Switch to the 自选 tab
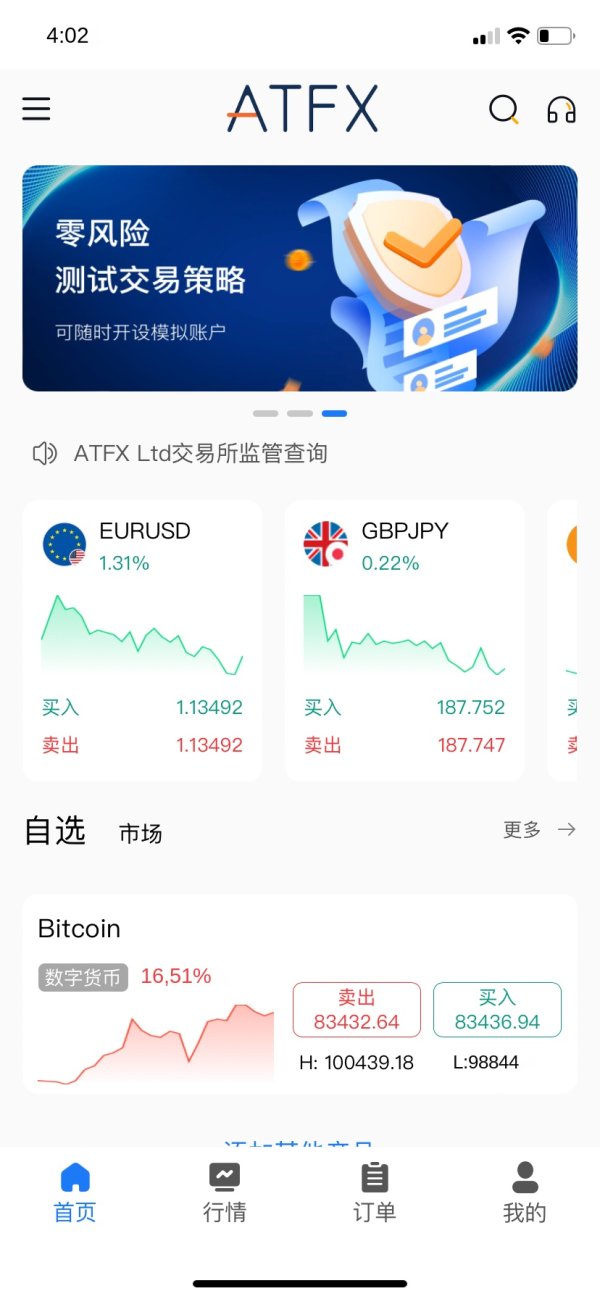600x1299 pixels. 55,830
